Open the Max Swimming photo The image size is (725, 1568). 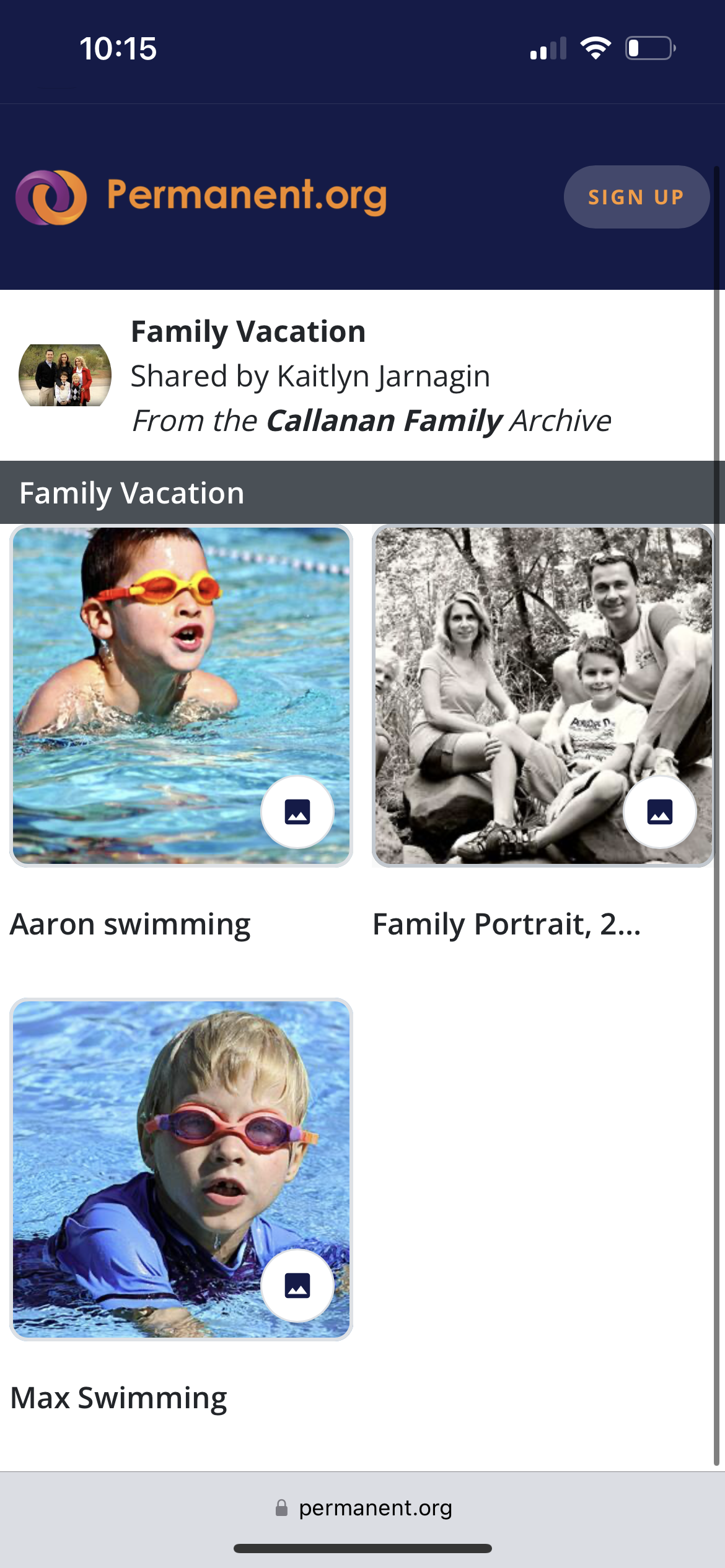181,1168
